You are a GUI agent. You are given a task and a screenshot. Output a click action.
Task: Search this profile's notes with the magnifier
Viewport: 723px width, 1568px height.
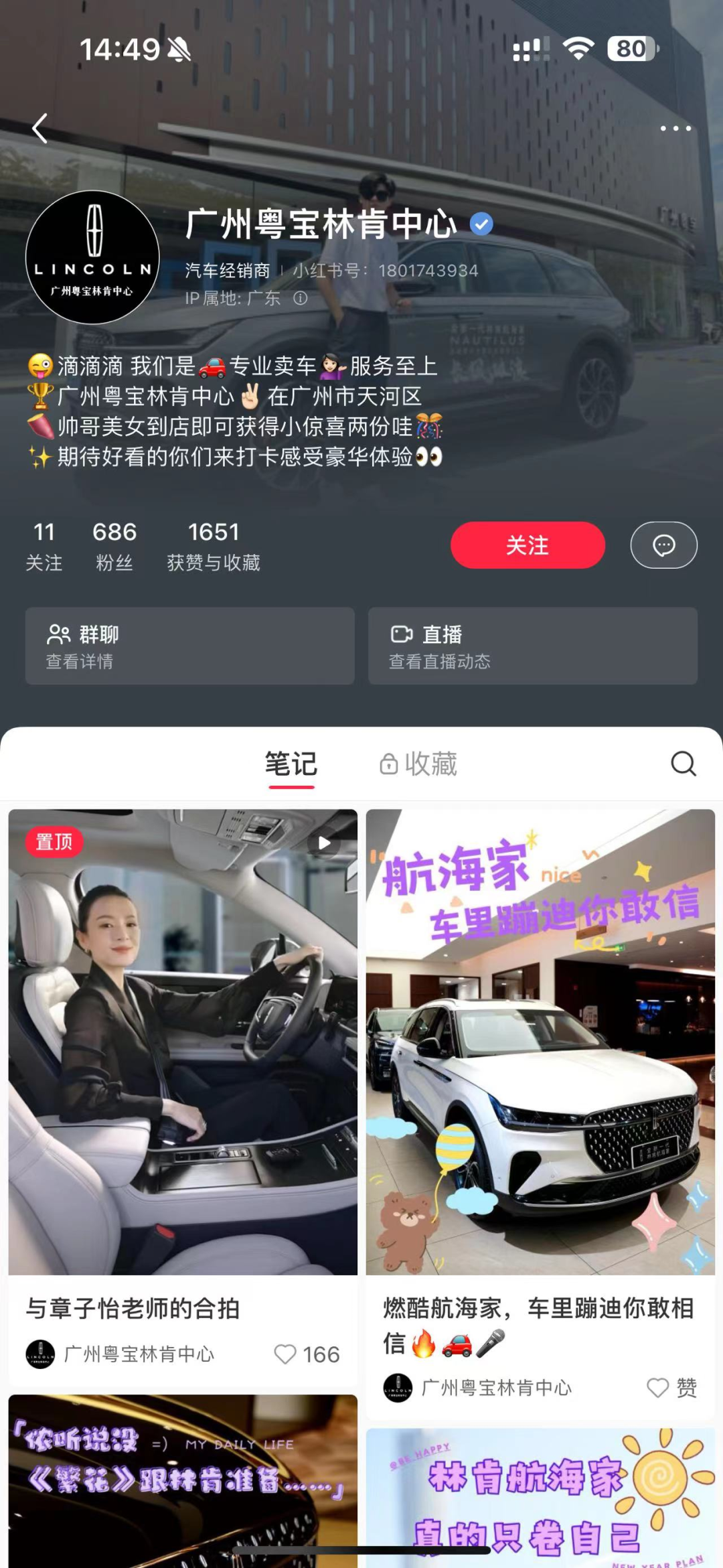683,764
